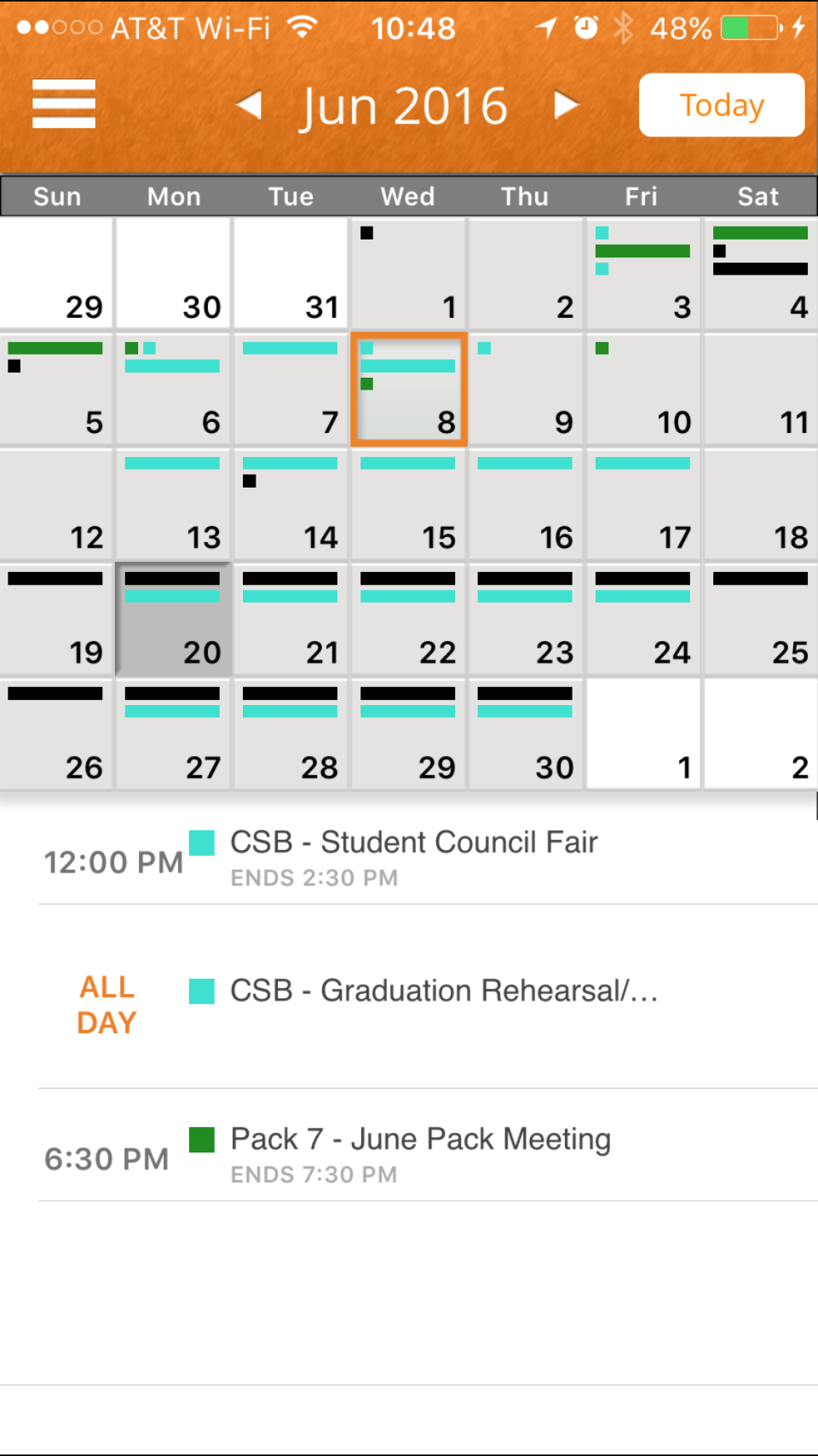
Task: Choose June 30 in the calendar
Action: (x=526, y=735)
